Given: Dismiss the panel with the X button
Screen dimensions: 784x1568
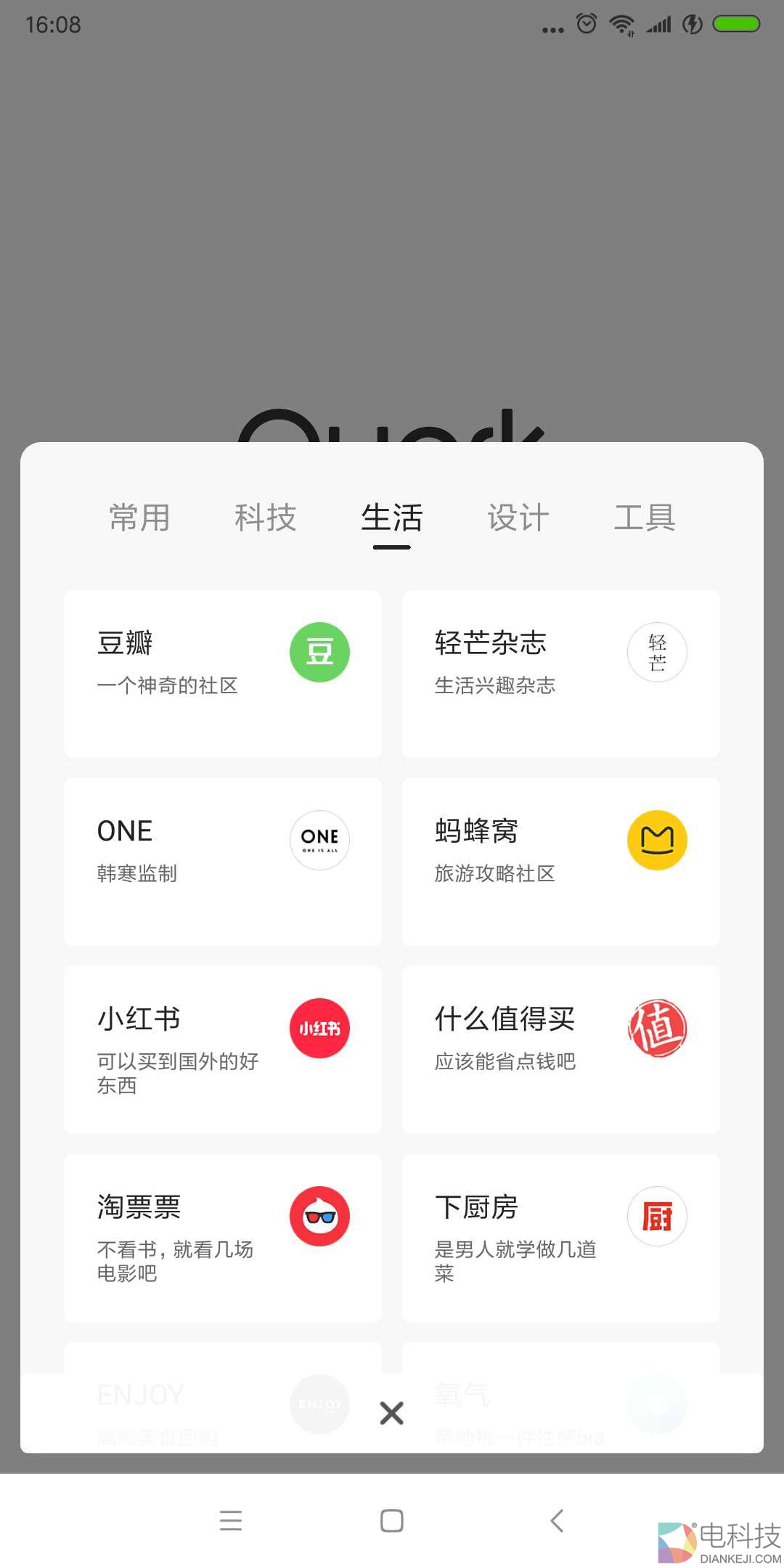Looking at the screenshot, I should click(391, 1413).
